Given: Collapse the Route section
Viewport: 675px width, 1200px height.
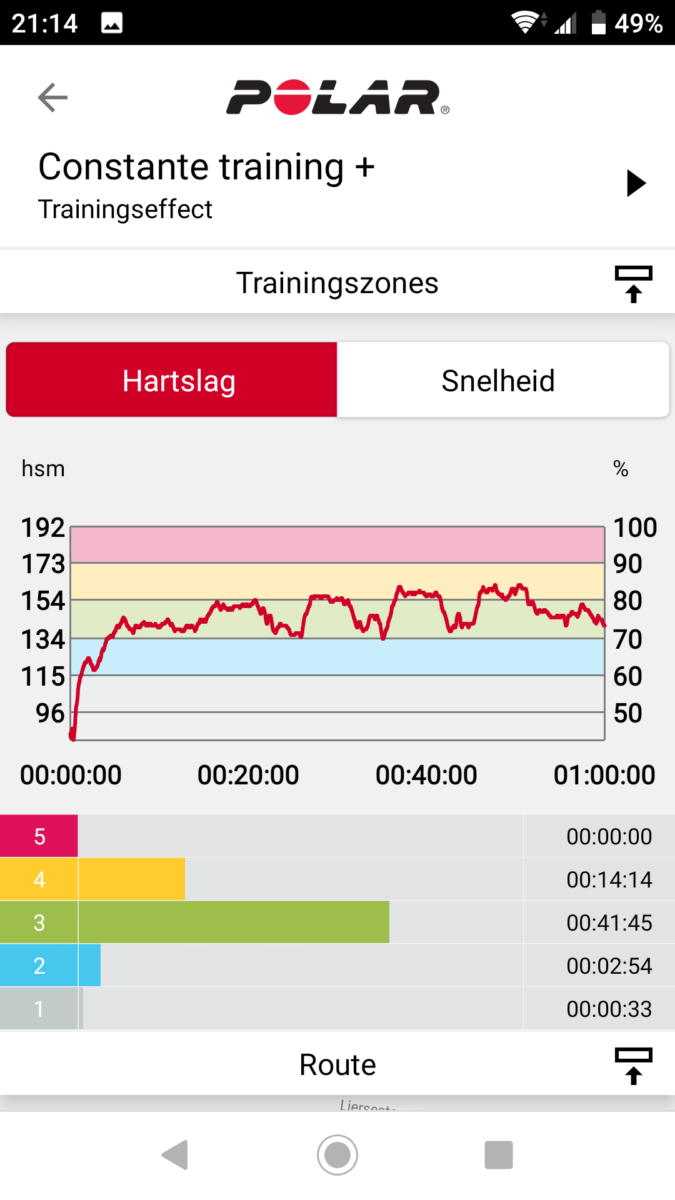Looking at the screenshot, I should [633, 1065].
